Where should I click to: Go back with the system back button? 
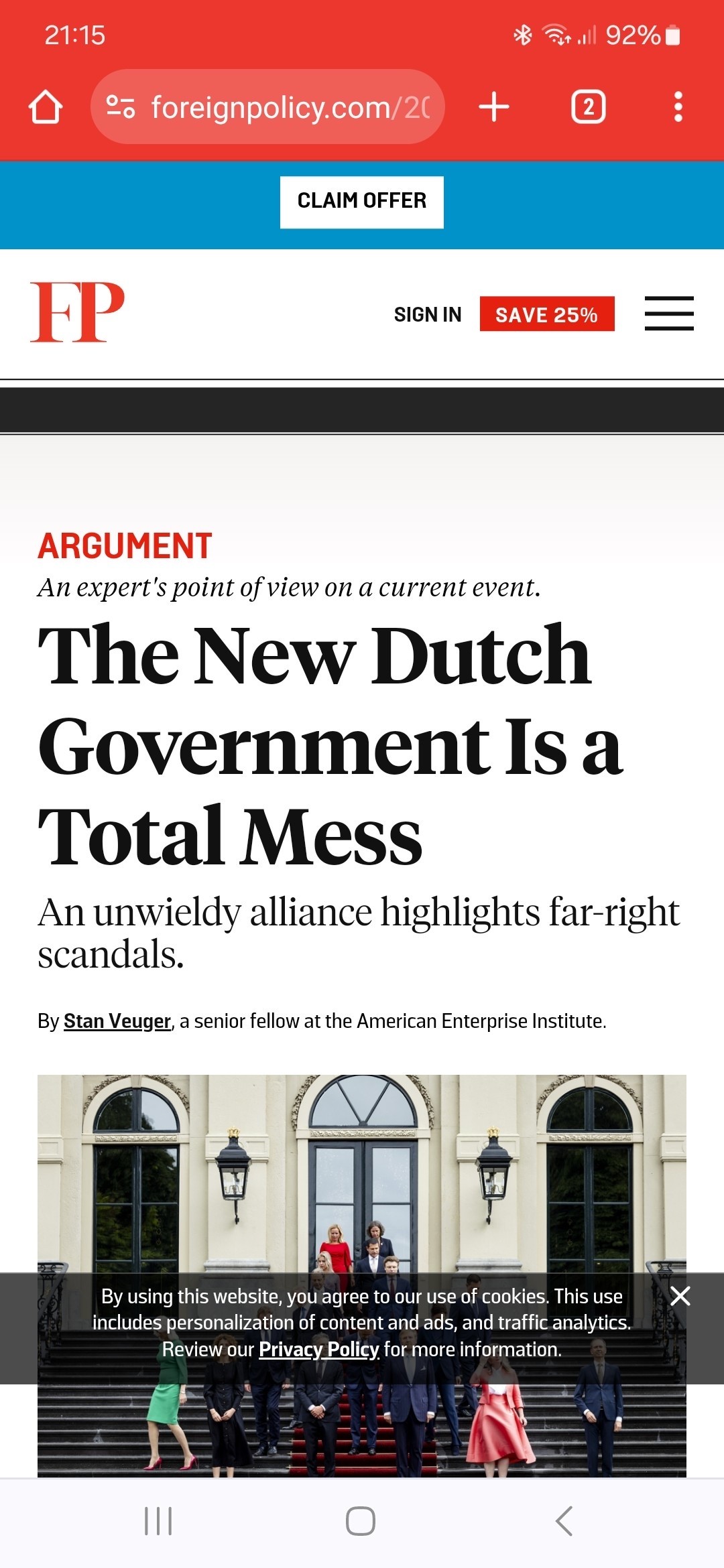(x=564, y=1521)
